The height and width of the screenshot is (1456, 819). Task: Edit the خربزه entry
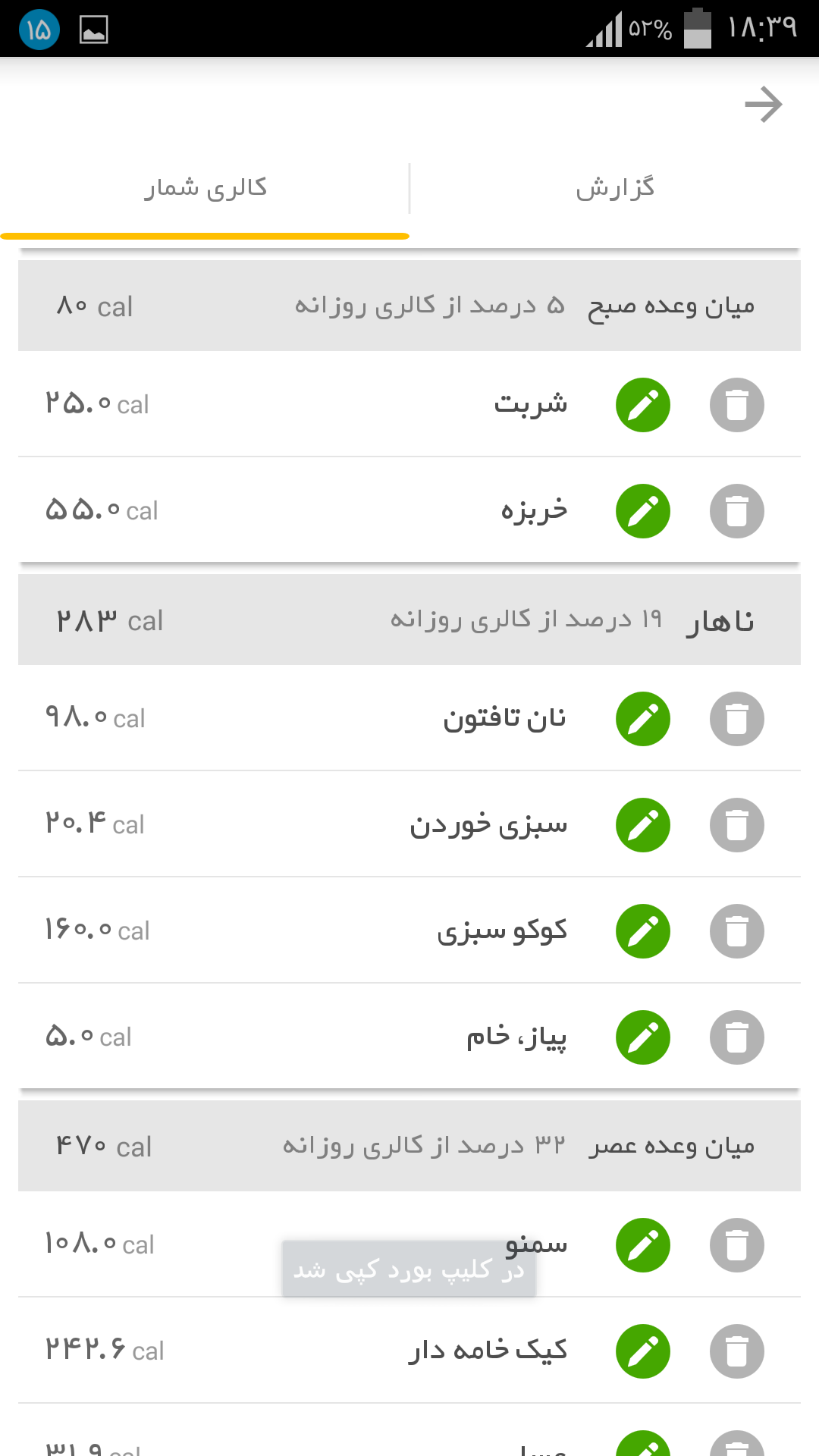coord(643,511)
